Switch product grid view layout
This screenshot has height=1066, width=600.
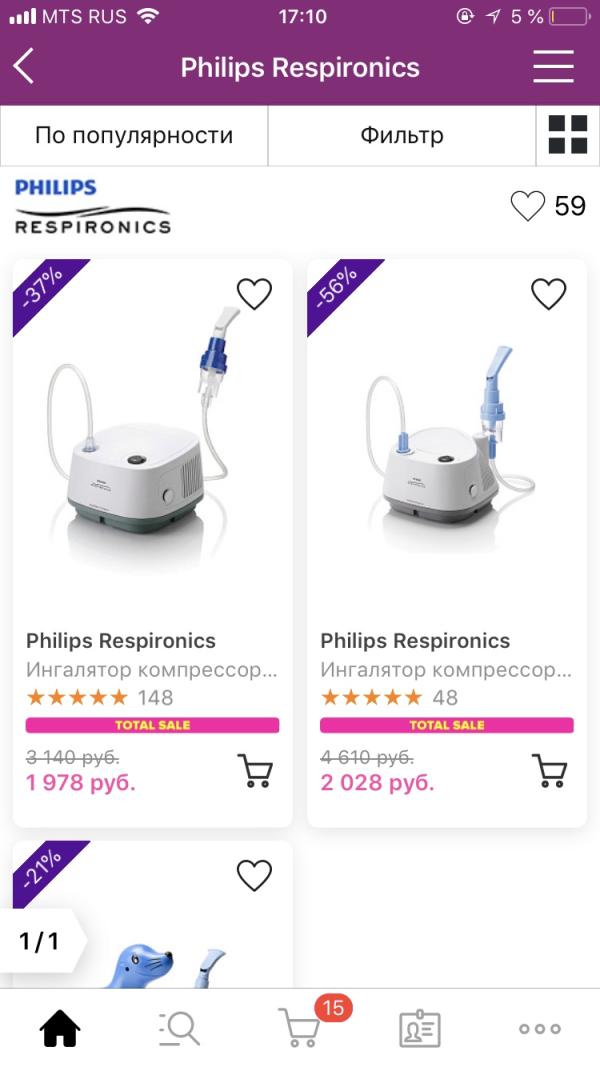pos(568,135)
